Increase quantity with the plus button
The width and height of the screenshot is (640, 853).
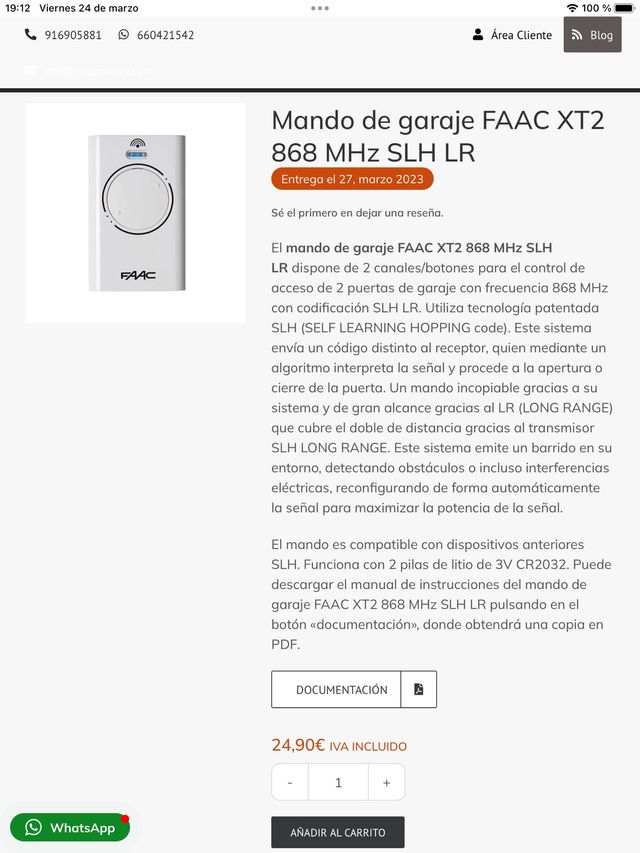(386, 782)
